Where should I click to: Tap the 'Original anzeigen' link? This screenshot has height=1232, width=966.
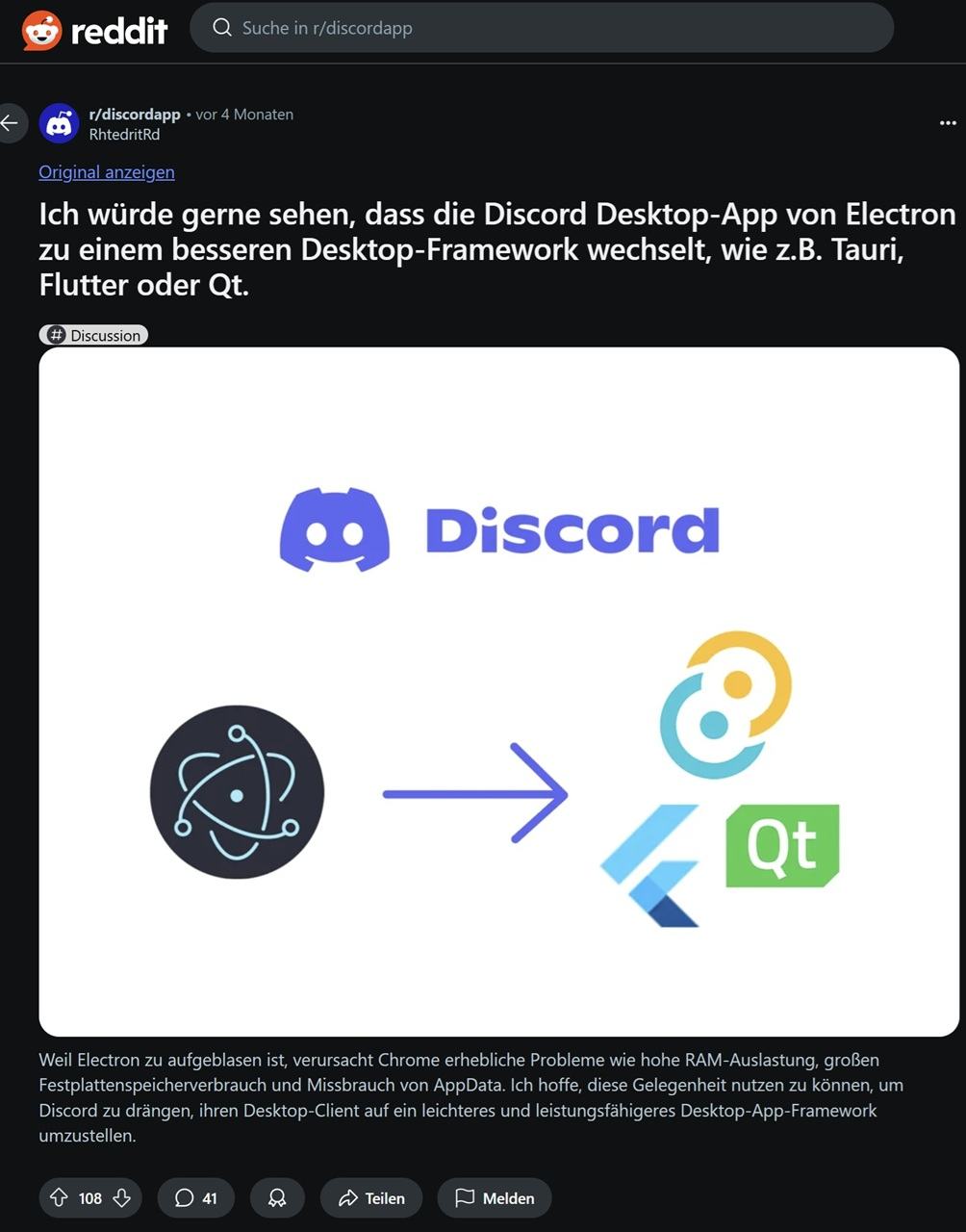(x=107, y=171)
